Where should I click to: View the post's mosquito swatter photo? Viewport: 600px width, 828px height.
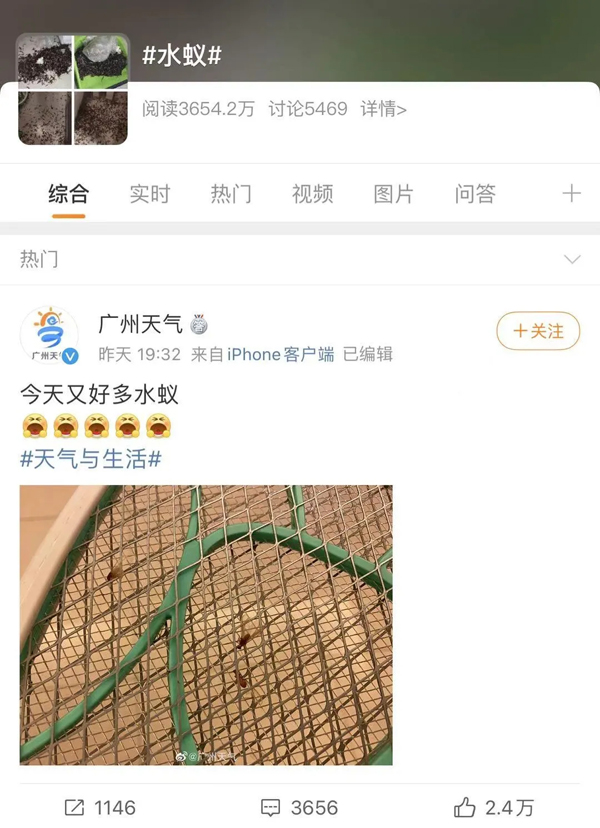(206, 625)
